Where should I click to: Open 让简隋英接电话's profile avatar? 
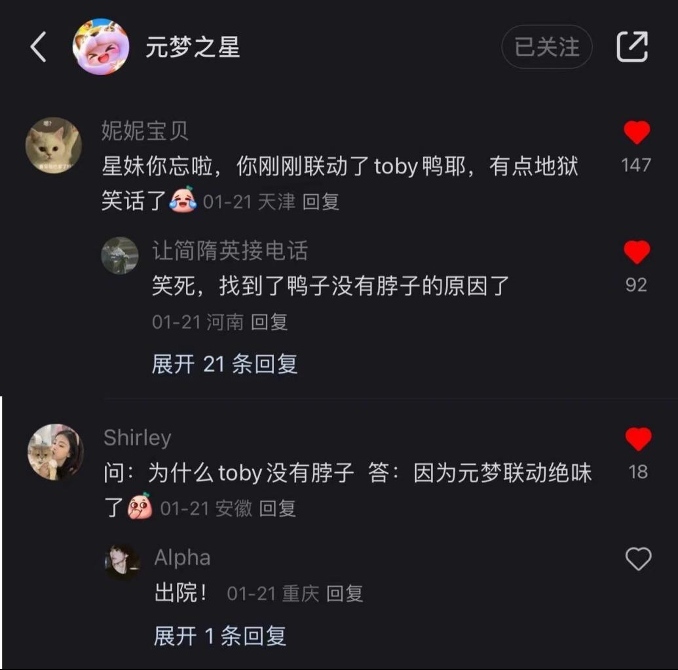(120, 255)
